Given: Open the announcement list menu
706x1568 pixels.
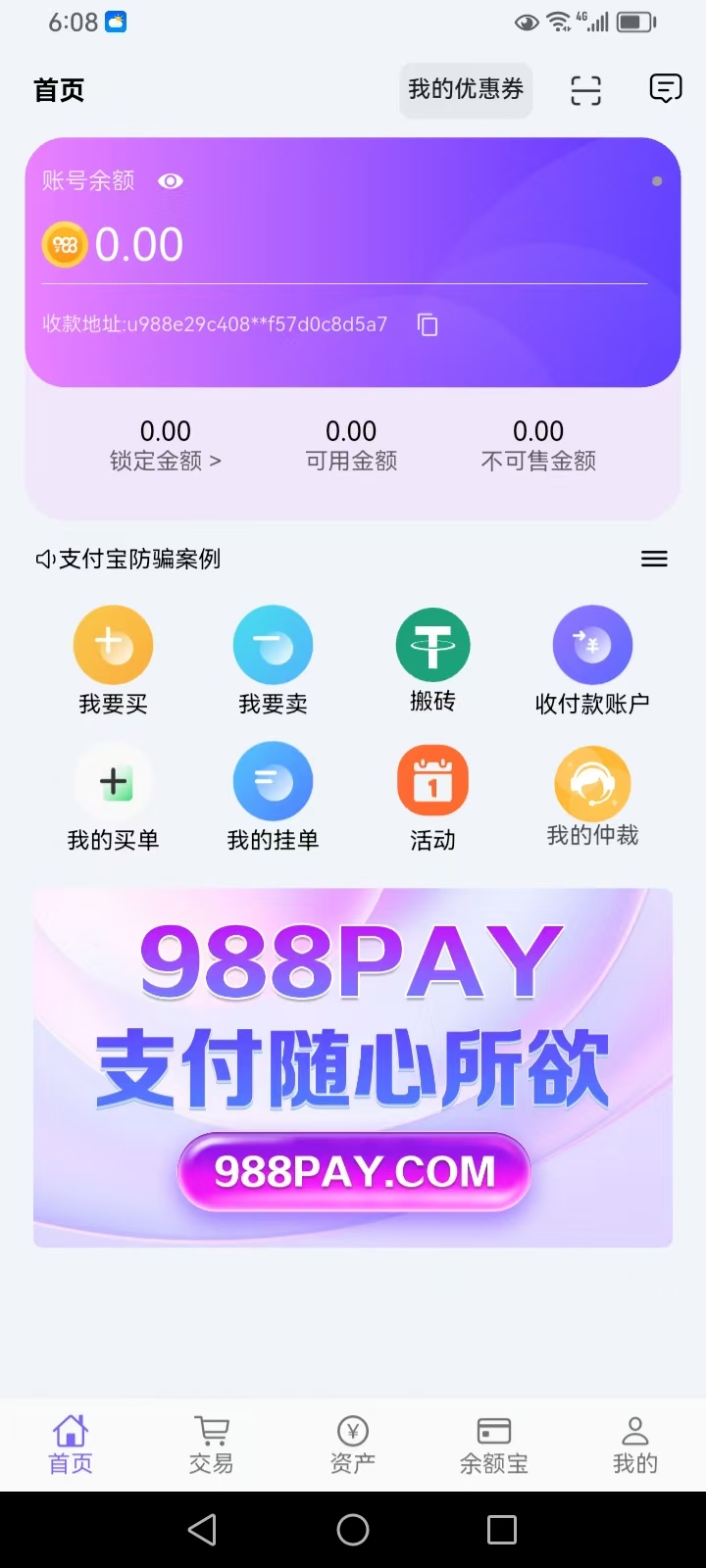Looking at the screenshot, I should (x=654, y=559).
